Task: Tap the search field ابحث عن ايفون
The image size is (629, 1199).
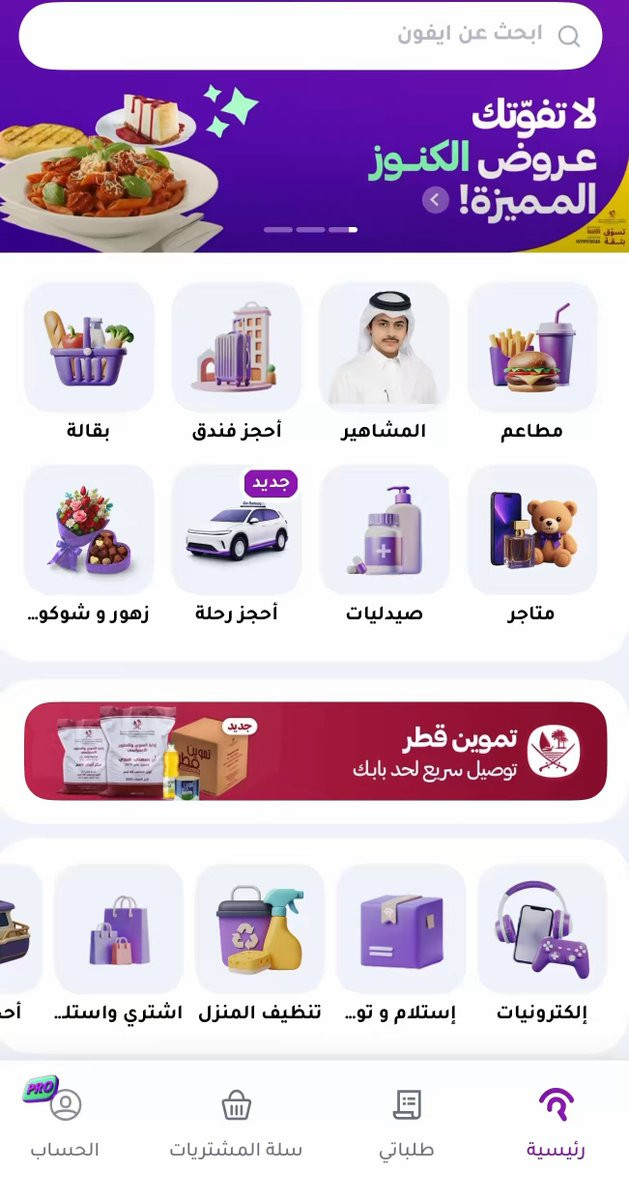Action: point(310,35)
